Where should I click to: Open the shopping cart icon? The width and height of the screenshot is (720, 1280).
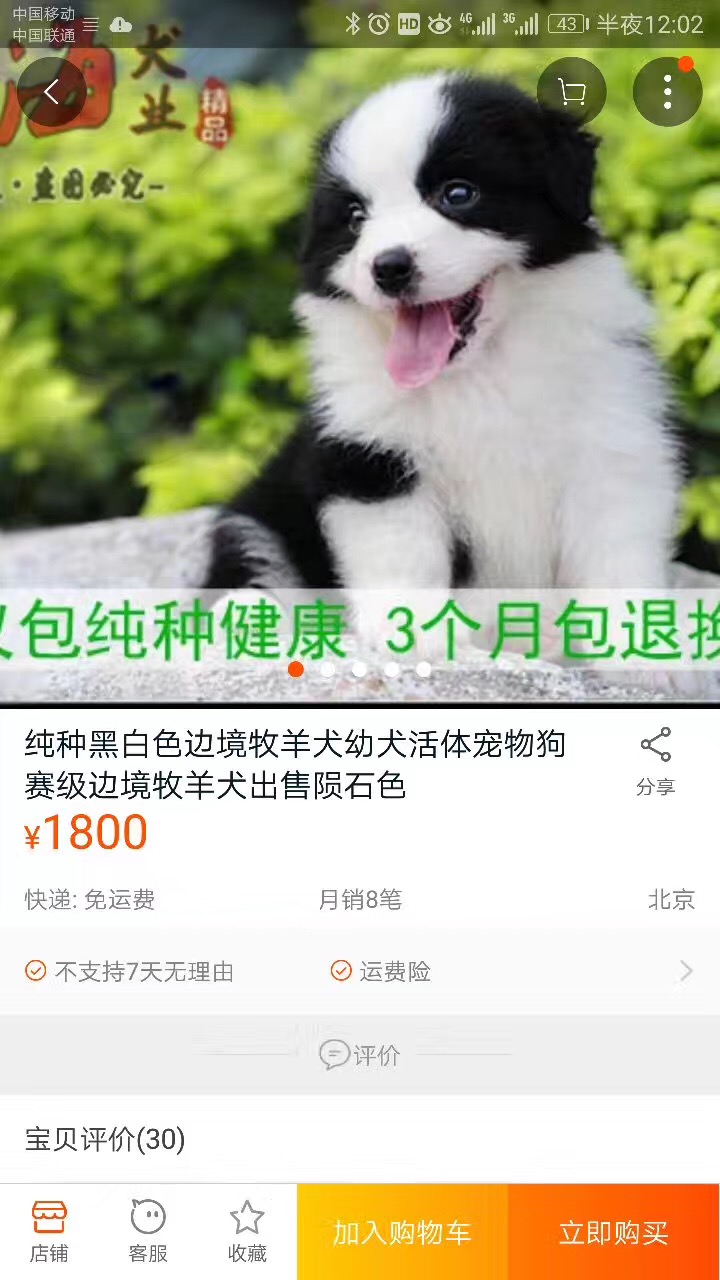572,92
